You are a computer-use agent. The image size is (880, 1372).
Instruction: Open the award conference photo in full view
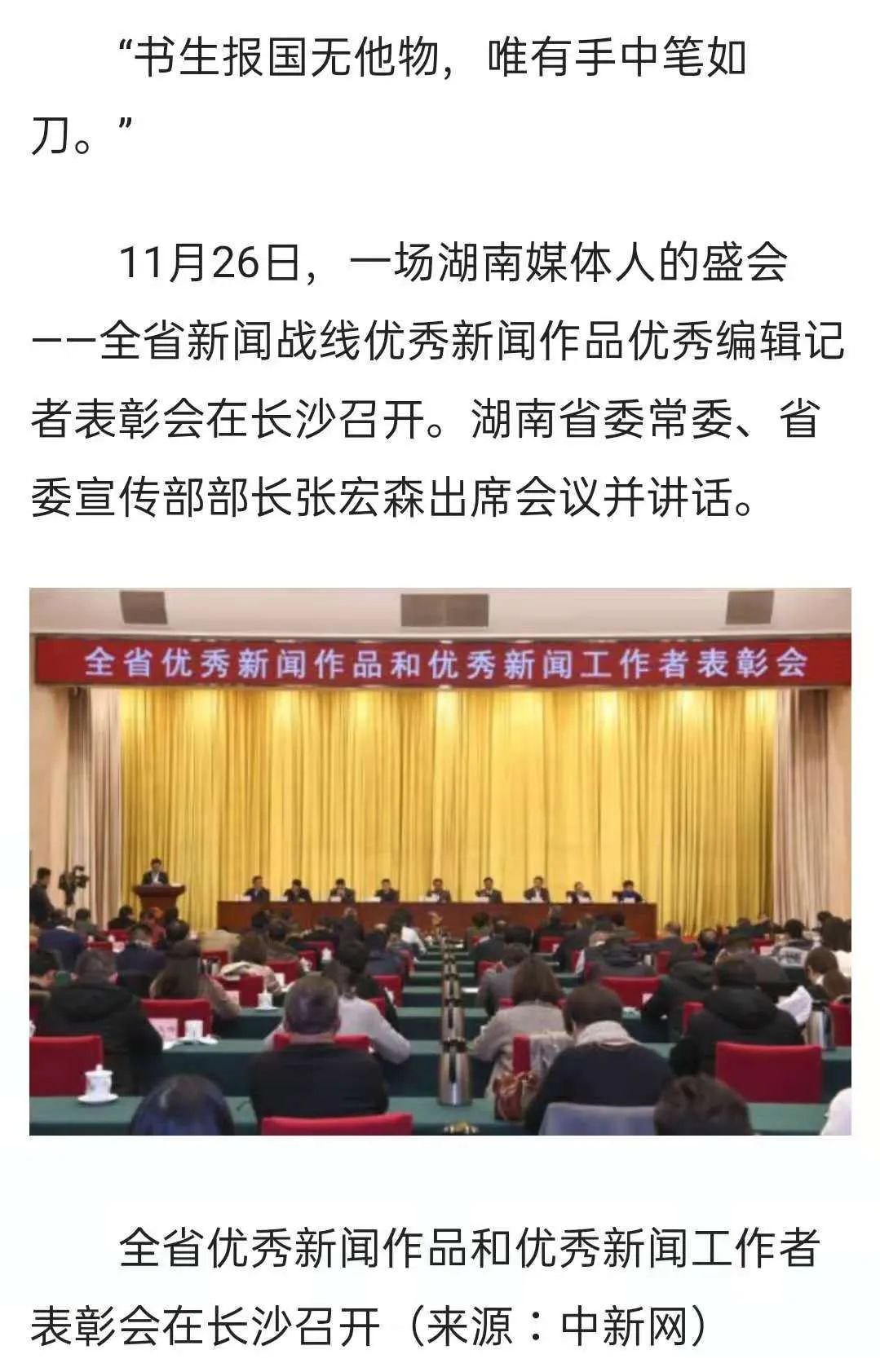tap(440, 860)
